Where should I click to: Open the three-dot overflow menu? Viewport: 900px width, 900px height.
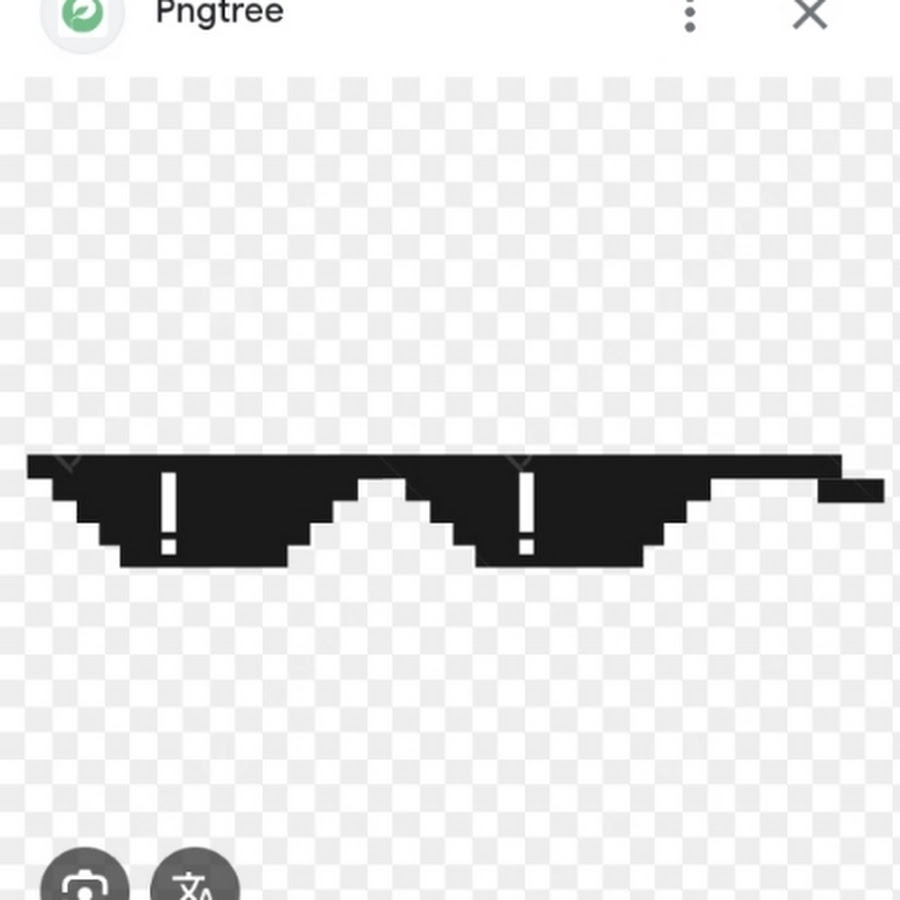pyautogui.click(x=689, y=15)
